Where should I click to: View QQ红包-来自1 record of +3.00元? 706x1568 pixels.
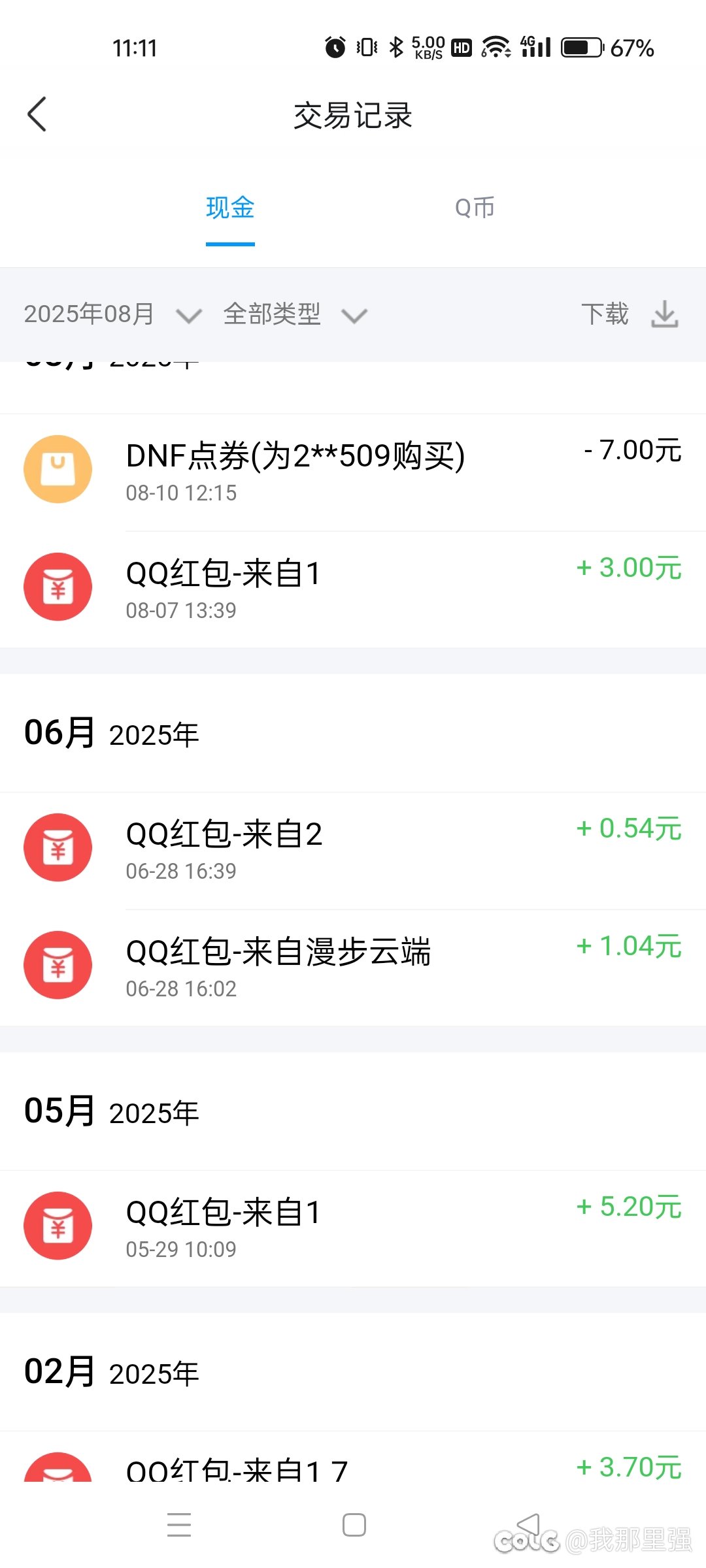353,589
